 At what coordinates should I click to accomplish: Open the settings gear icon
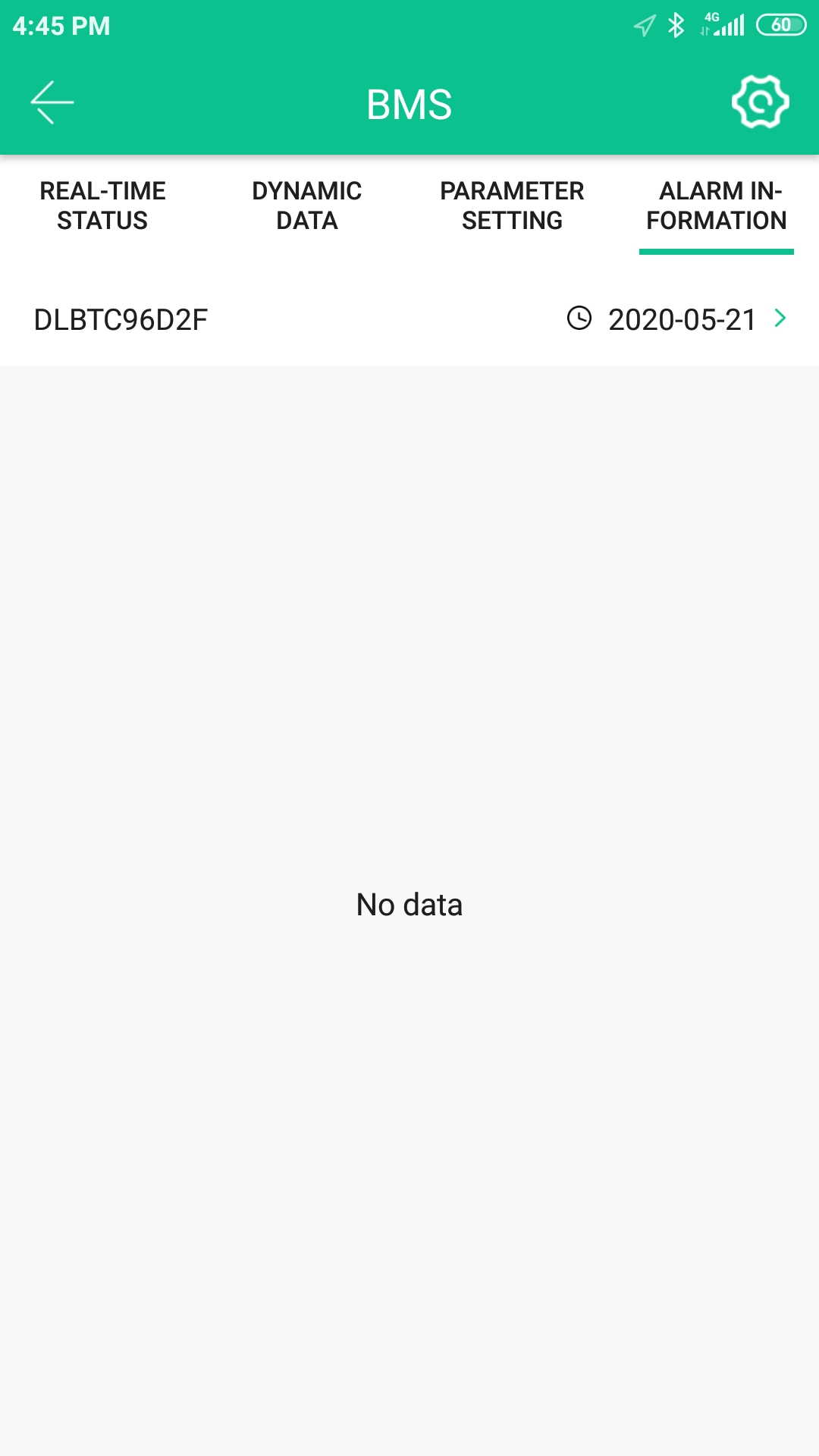point(761,102)
